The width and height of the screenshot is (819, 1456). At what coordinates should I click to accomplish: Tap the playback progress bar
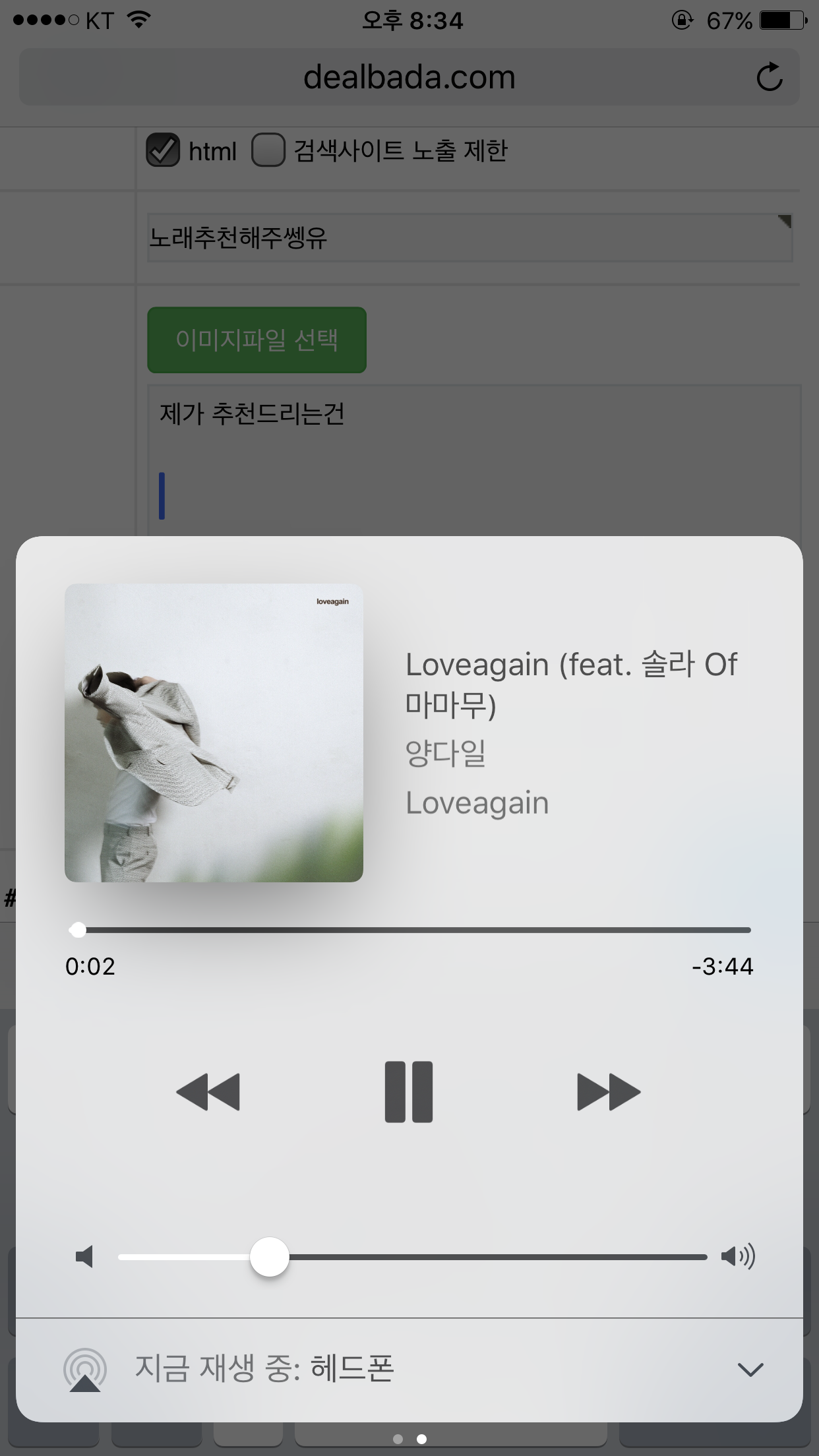point(409,930)
